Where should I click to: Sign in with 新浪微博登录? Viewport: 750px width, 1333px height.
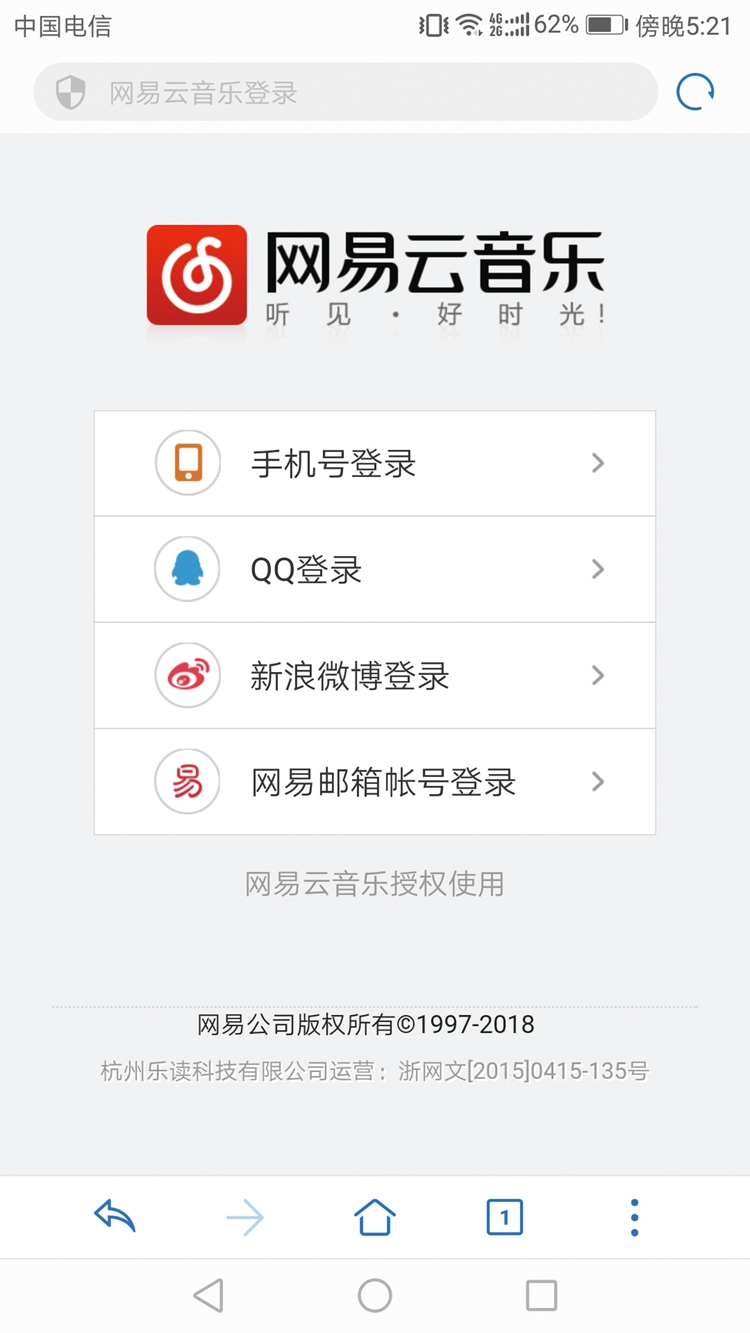[x=375, y=675]
